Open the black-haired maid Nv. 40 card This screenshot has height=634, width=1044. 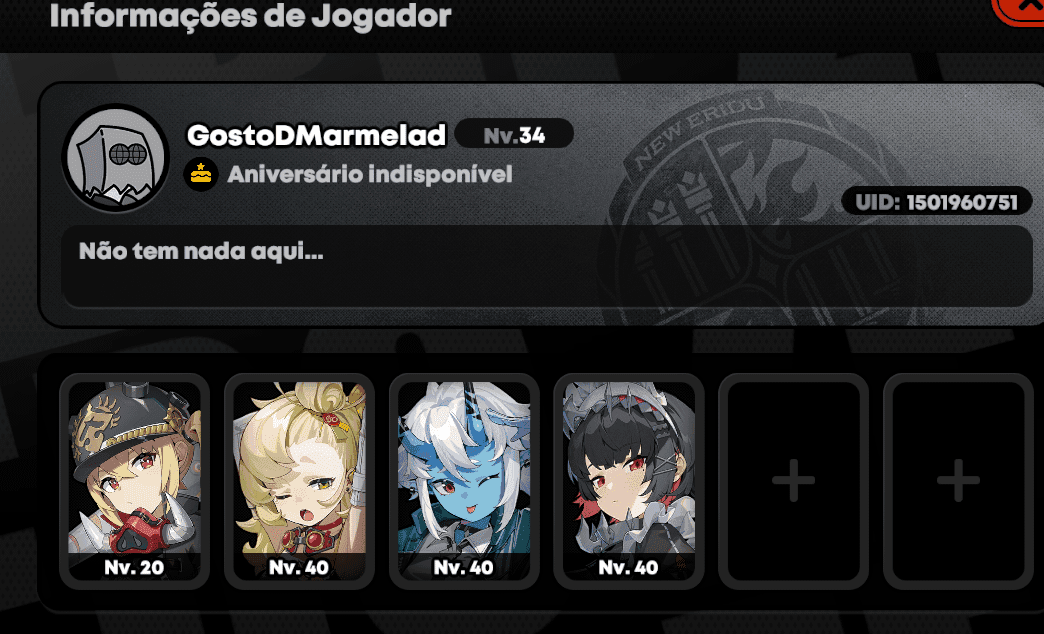pyautogui.click(x=628, y=480)
